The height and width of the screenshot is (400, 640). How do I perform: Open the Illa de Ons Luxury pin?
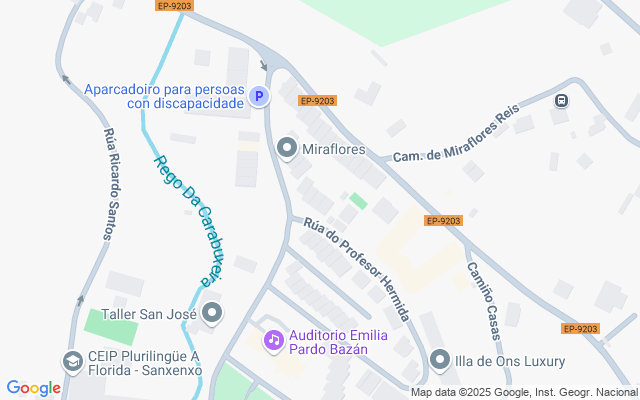[x=439, y=360]
